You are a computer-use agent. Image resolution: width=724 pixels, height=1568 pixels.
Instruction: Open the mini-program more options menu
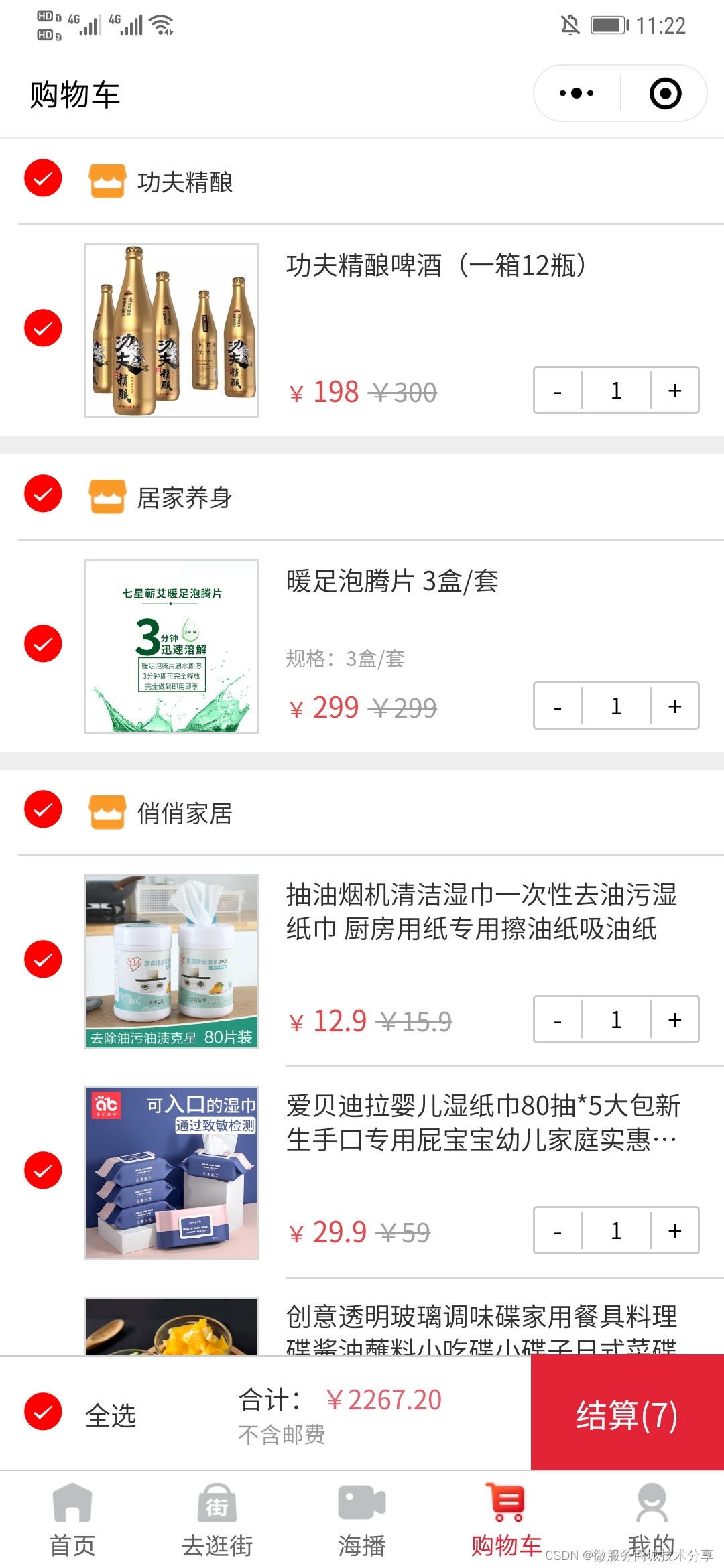coord(577,93)
